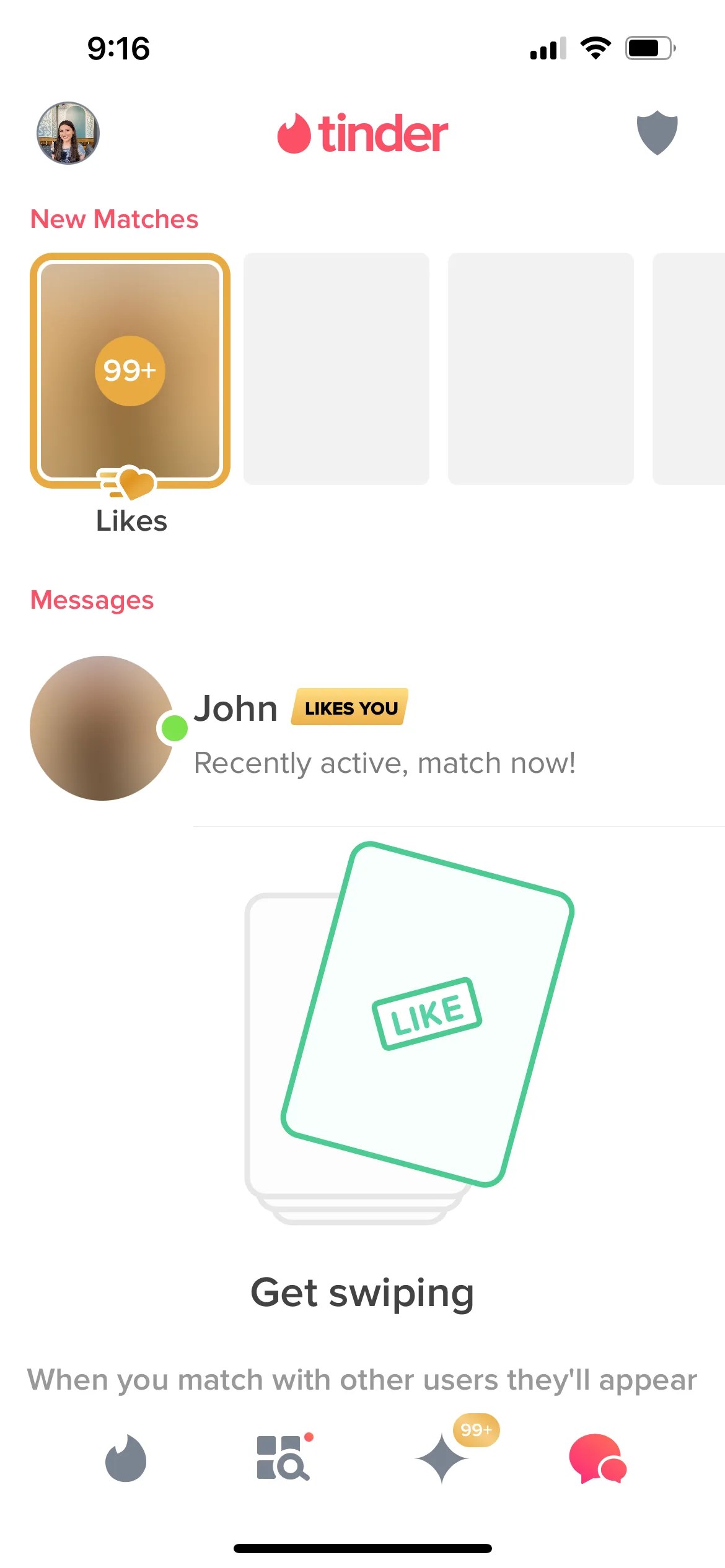Click the Get swiping text
The height and width of the screenshot is (1568, 725).
click(362, 1291)
